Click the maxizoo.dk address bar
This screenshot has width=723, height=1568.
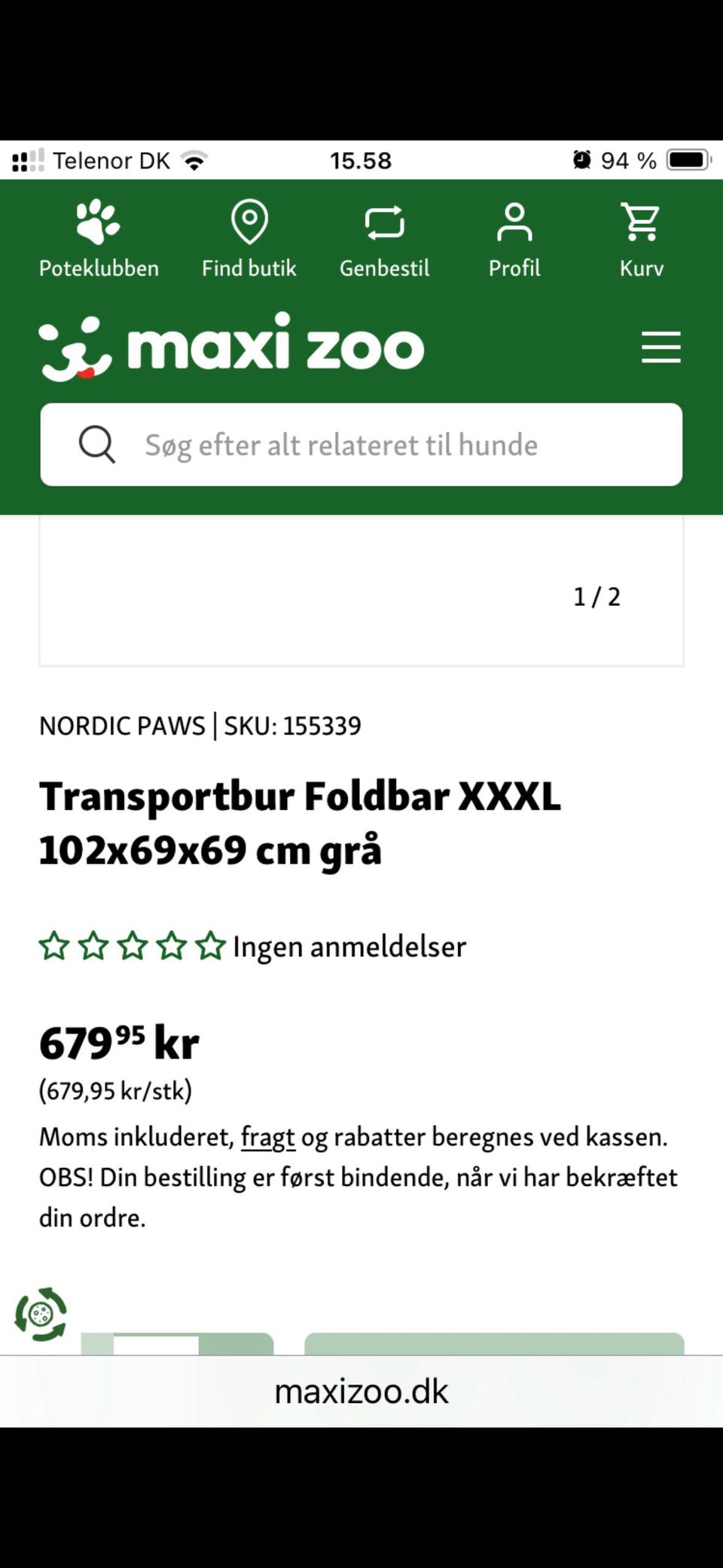click(x=361, y=1391)
